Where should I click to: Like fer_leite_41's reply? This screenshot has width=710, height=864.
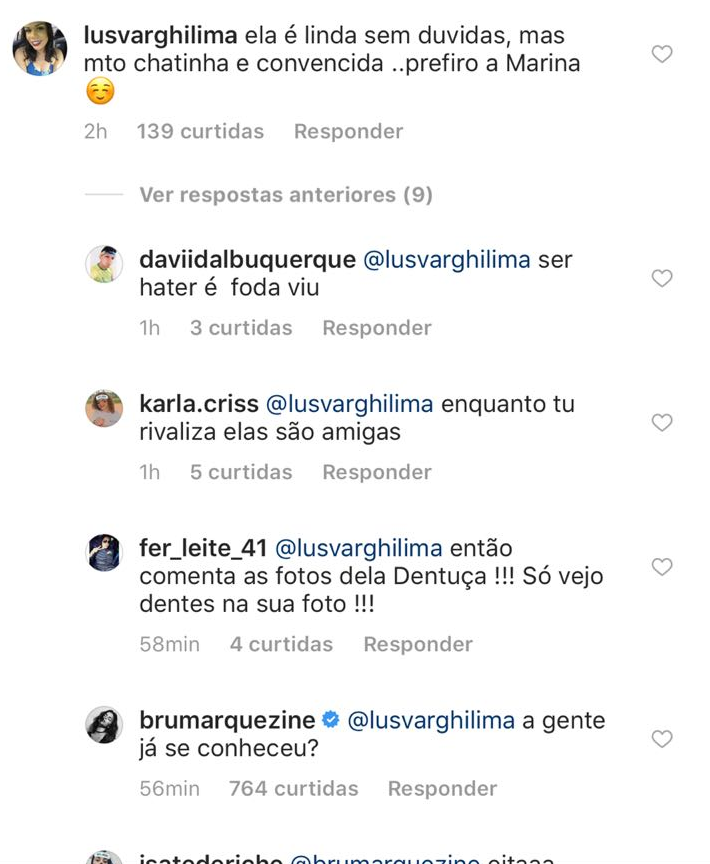pyautogui.click(x=662, y=567)
